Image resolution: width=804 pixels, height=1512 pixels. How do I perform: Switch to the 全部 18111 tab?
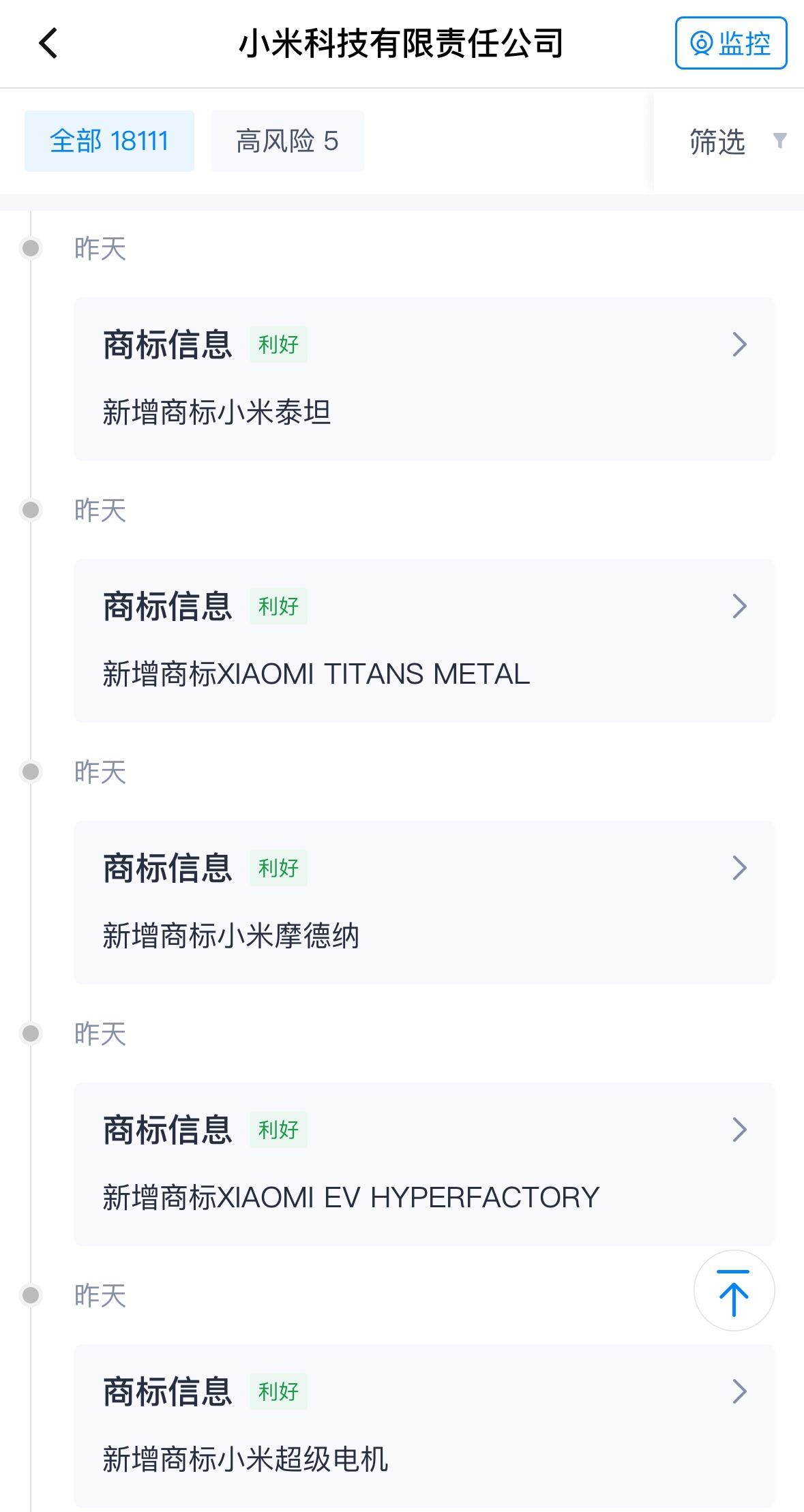pos(109,141)
